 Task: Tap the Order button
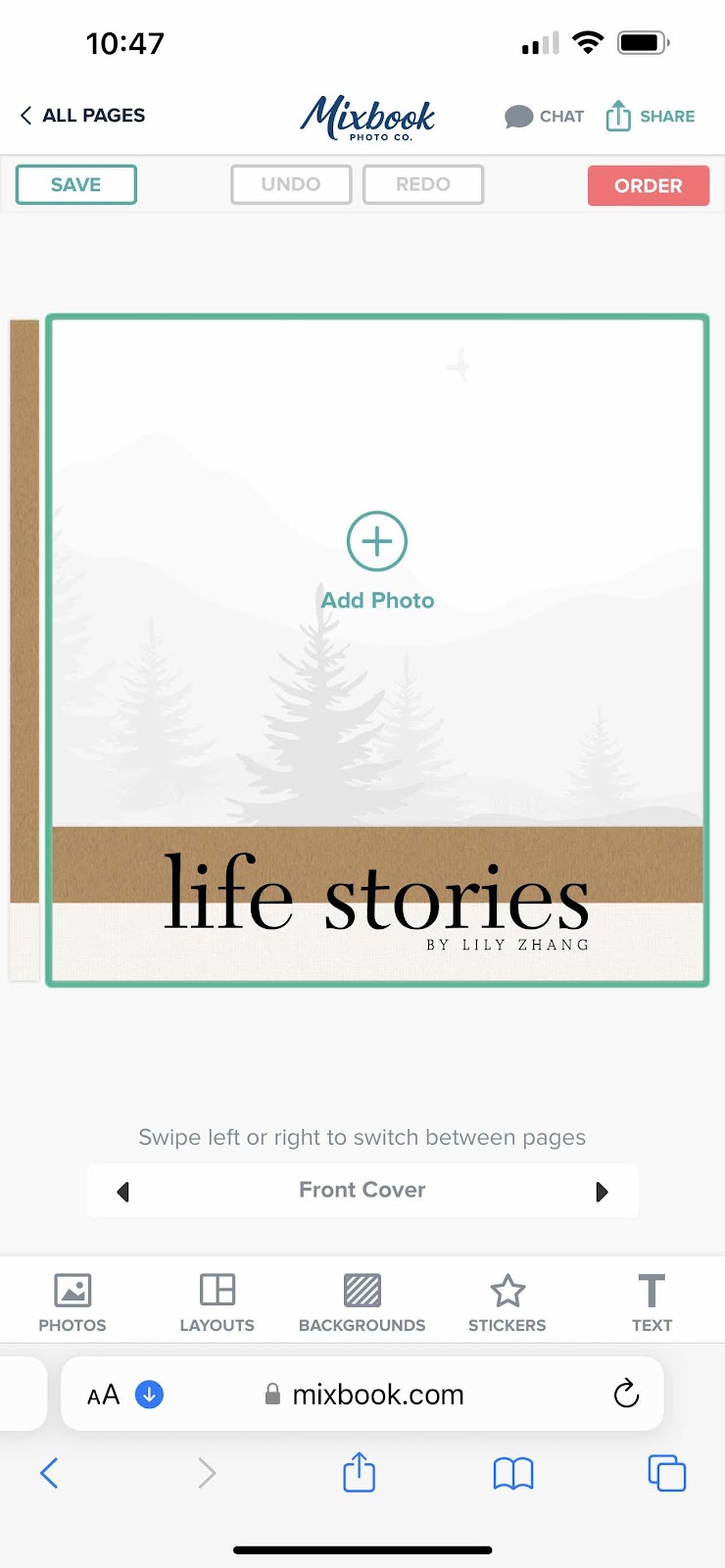648,186
